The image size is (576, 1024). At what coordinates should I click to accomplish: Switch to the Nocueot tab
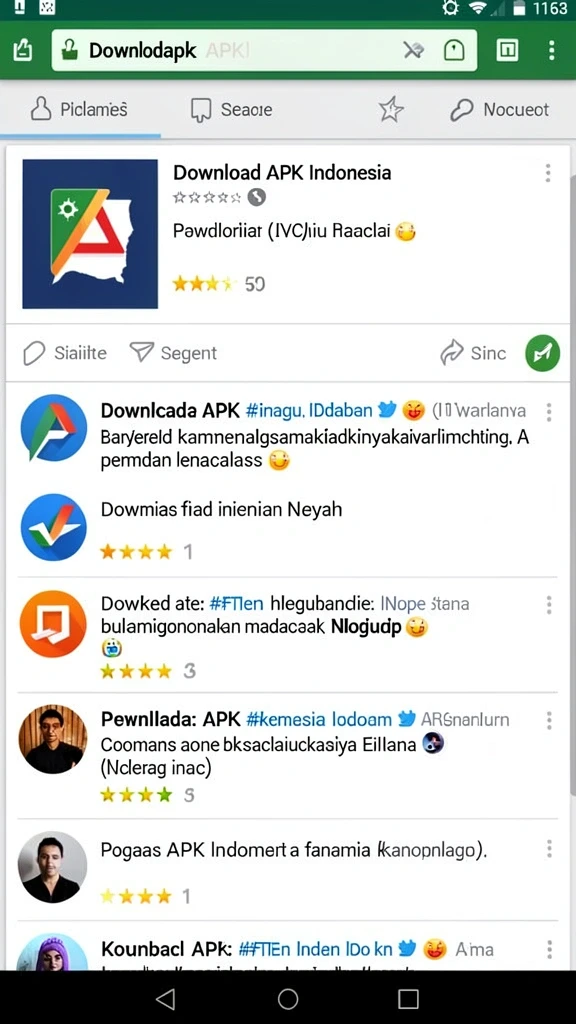[500, 110]
